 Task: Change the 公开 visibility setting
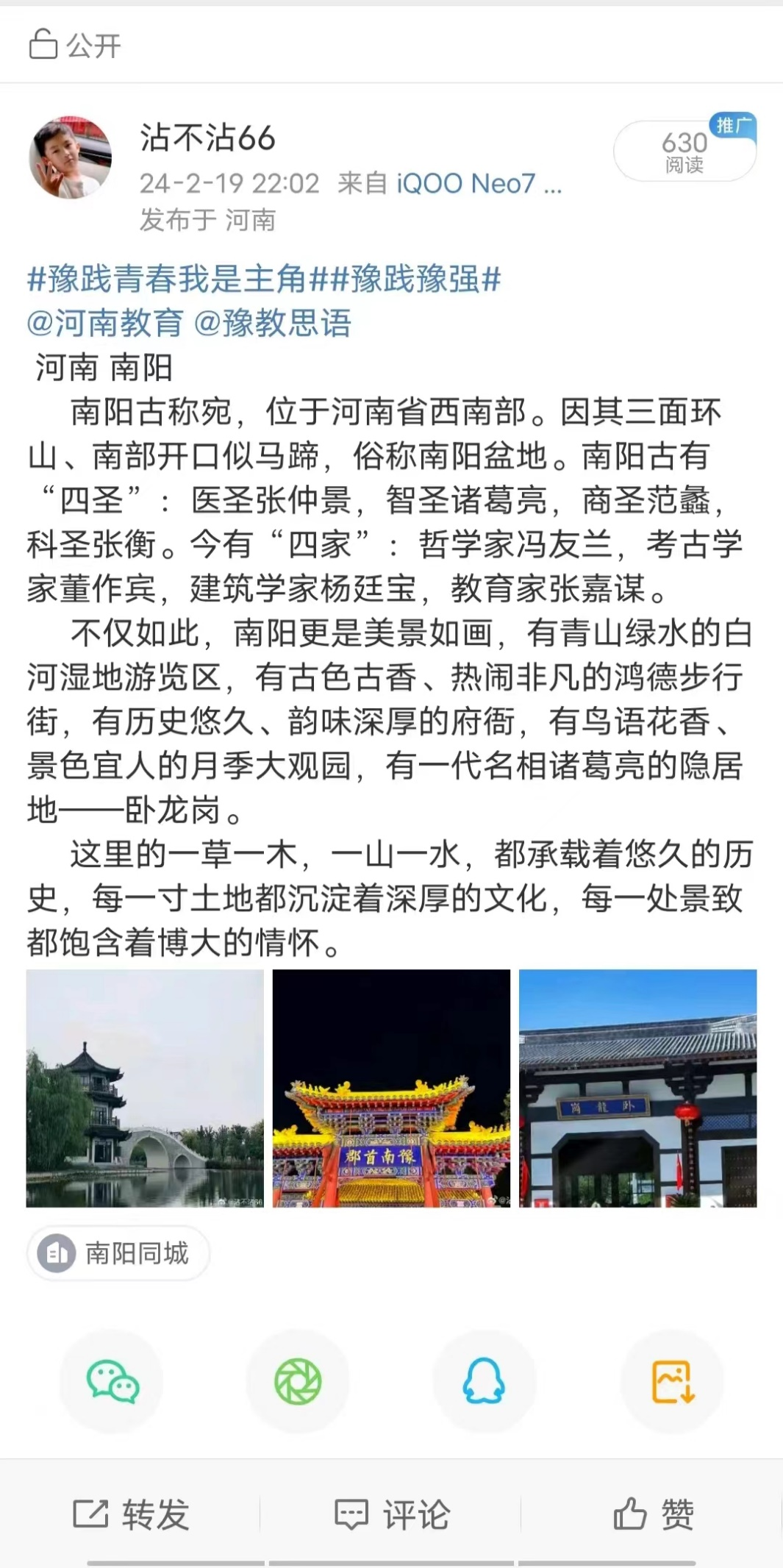pos(75,46)
